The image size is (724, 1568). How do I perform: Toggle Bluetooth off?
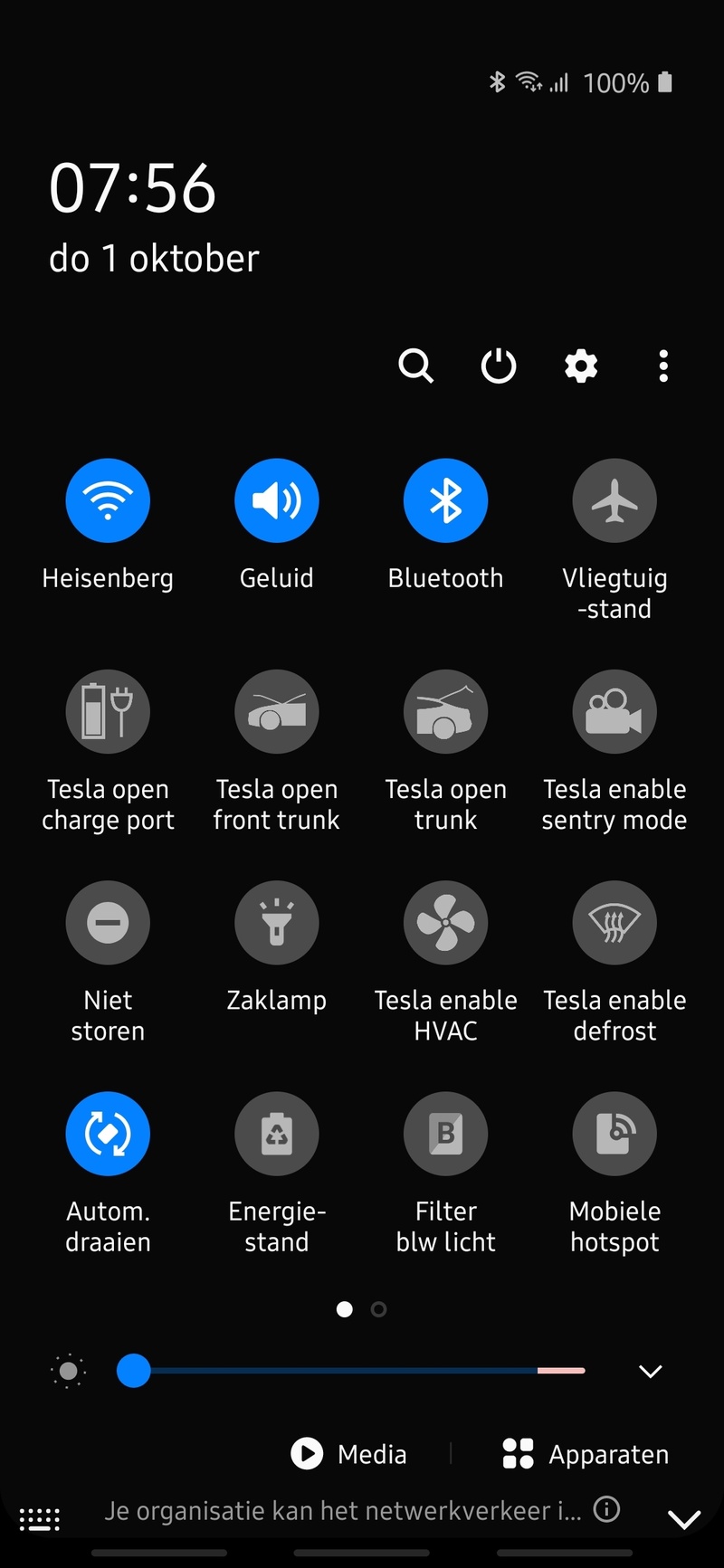point(445,499)
